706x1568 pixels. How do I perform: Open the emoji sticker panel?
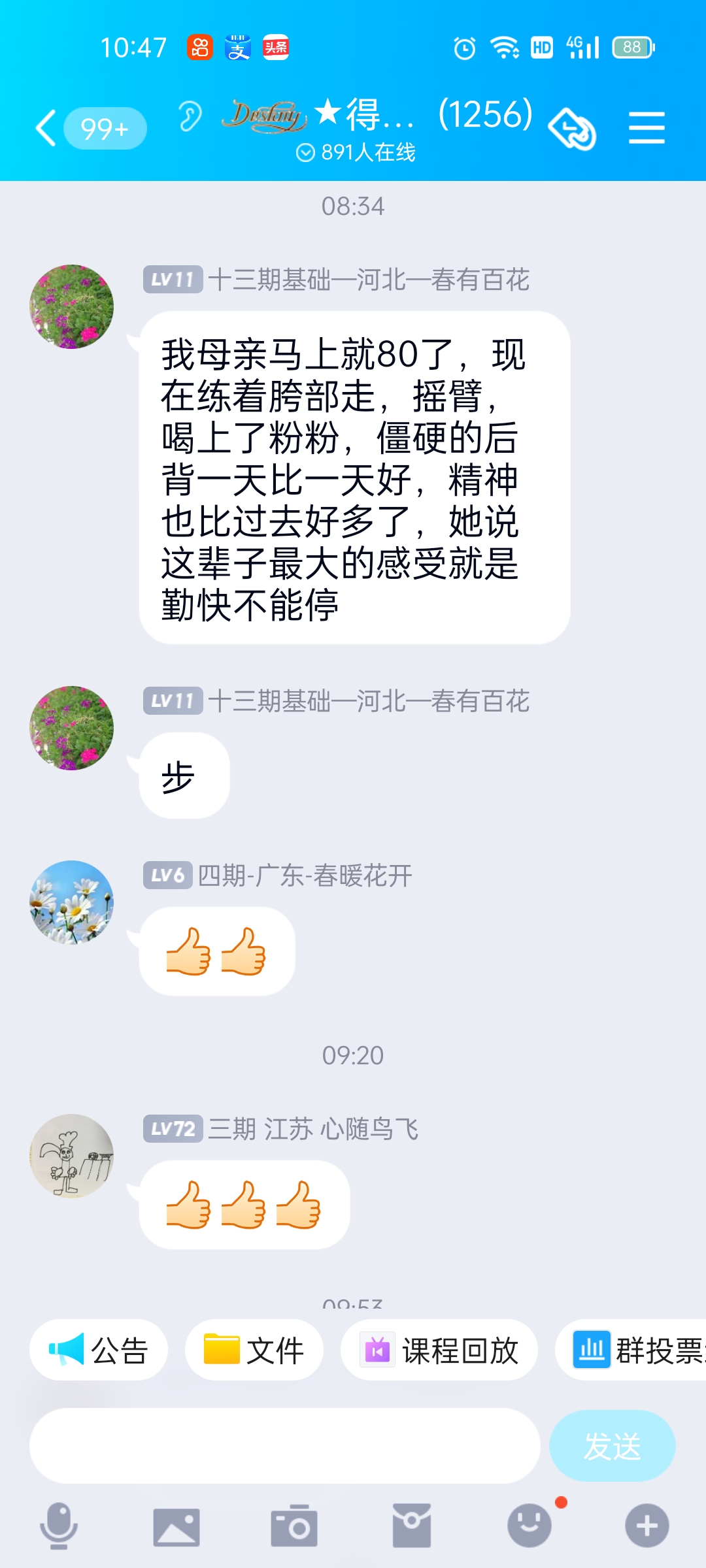[529, 1526]
